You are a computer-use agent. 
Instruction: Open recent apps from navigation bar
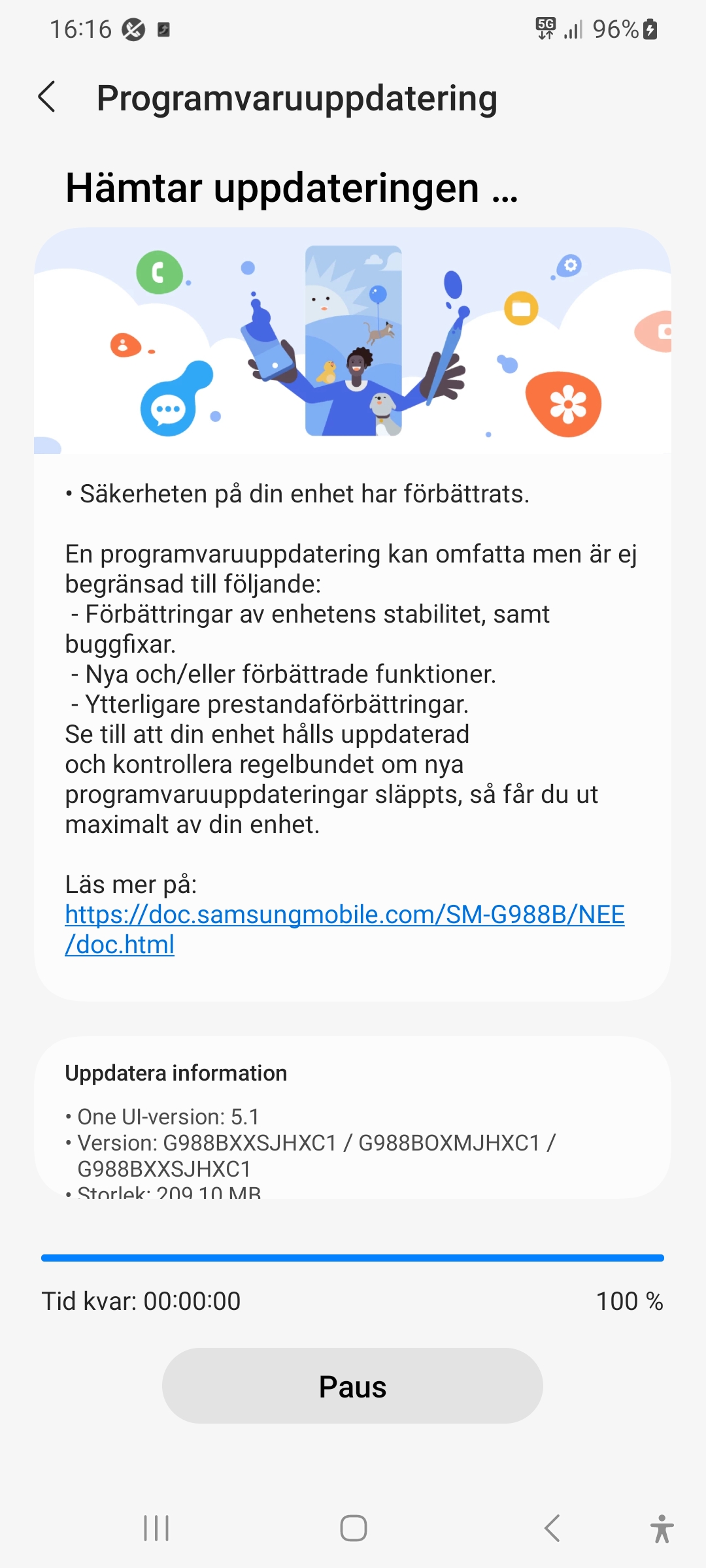tap(156, 1528)
